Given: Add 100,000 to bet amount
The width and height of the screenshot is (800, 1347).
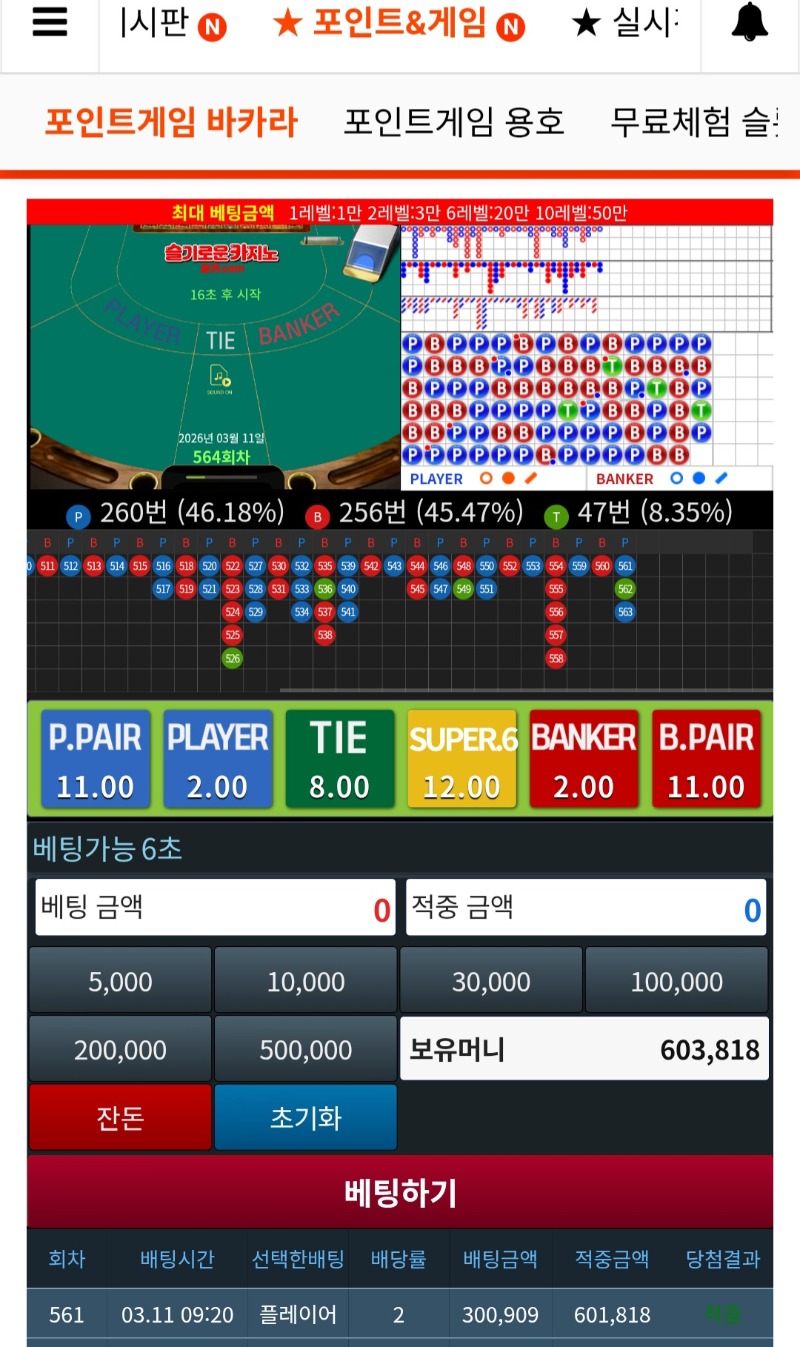Looking at the screenshot, I should [676, 982].
